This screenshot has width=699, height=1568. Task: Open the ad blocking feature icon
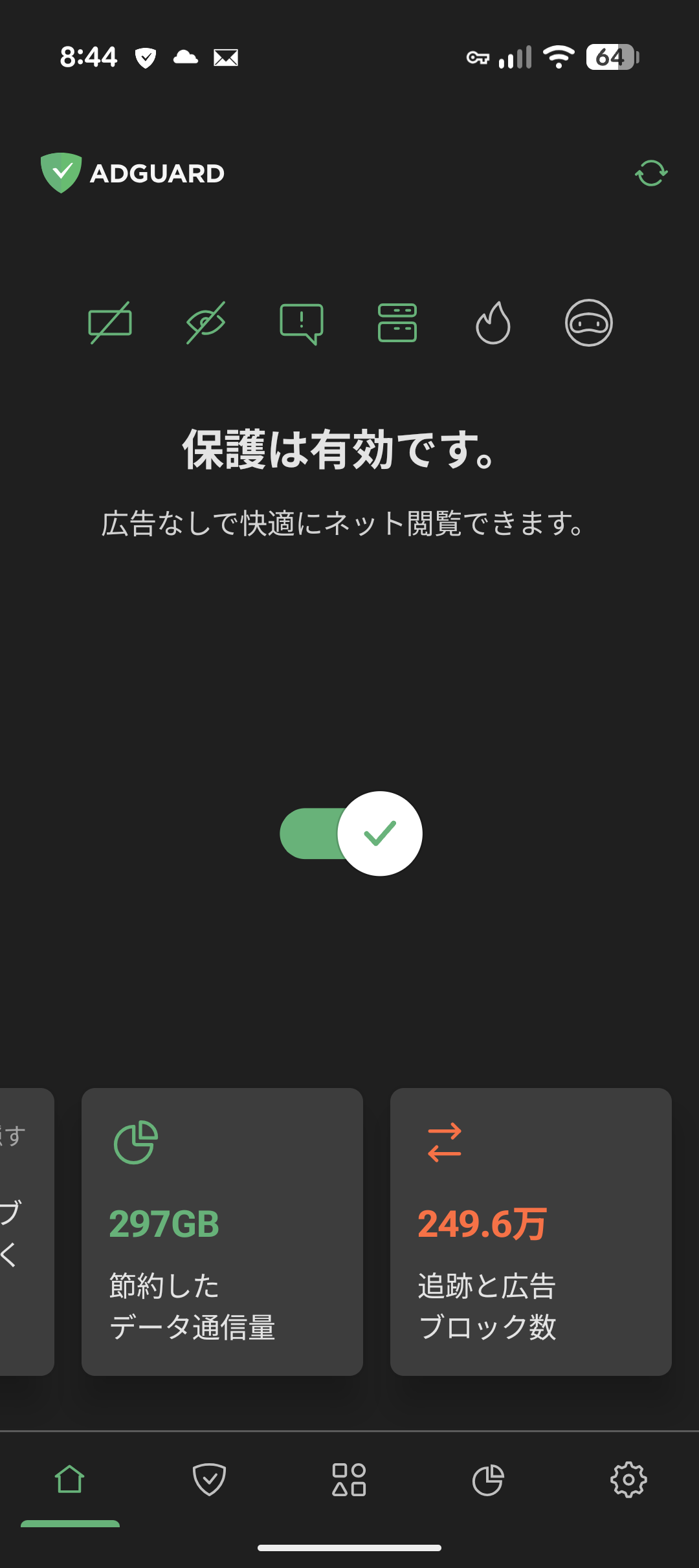[x=110, y=323]
